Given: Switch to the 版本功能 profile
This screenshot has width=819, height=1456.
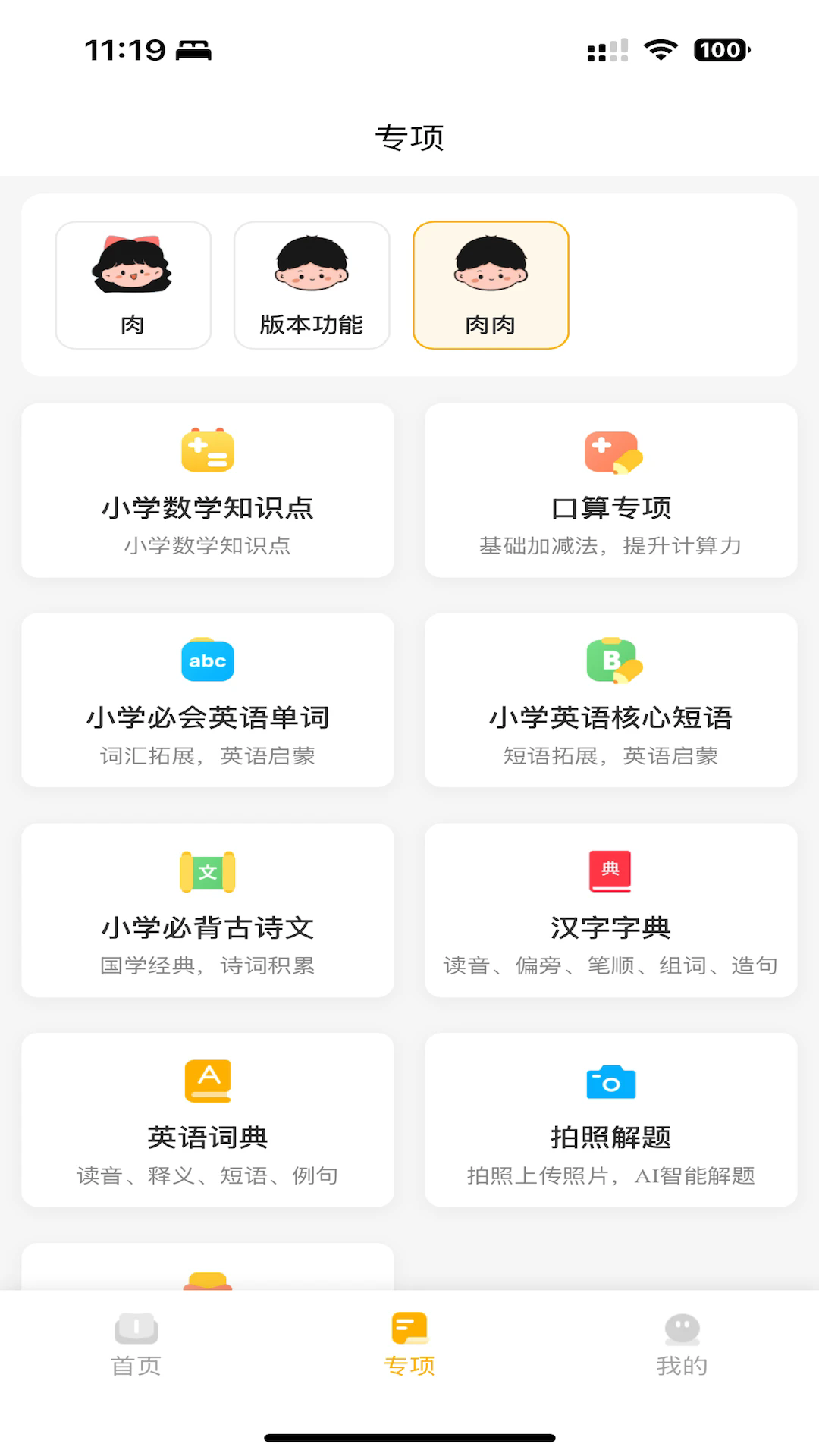Looking at the screenshot, I should pyautogui.click(x=312, y=285).
